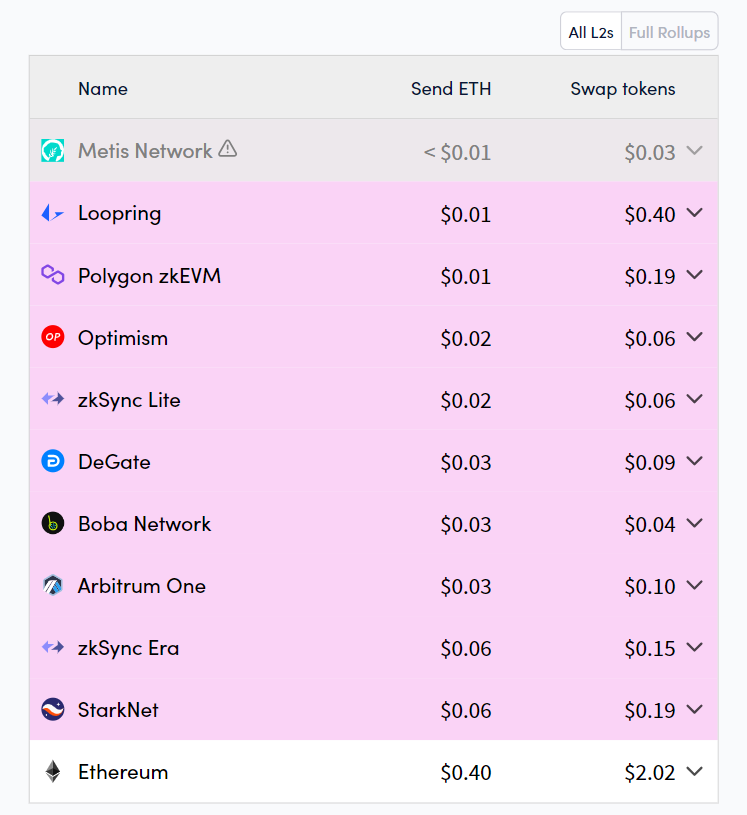This screenshot has height=815, width=747.
Task: Expand Boba Network fee details
Action: point(696,523)
